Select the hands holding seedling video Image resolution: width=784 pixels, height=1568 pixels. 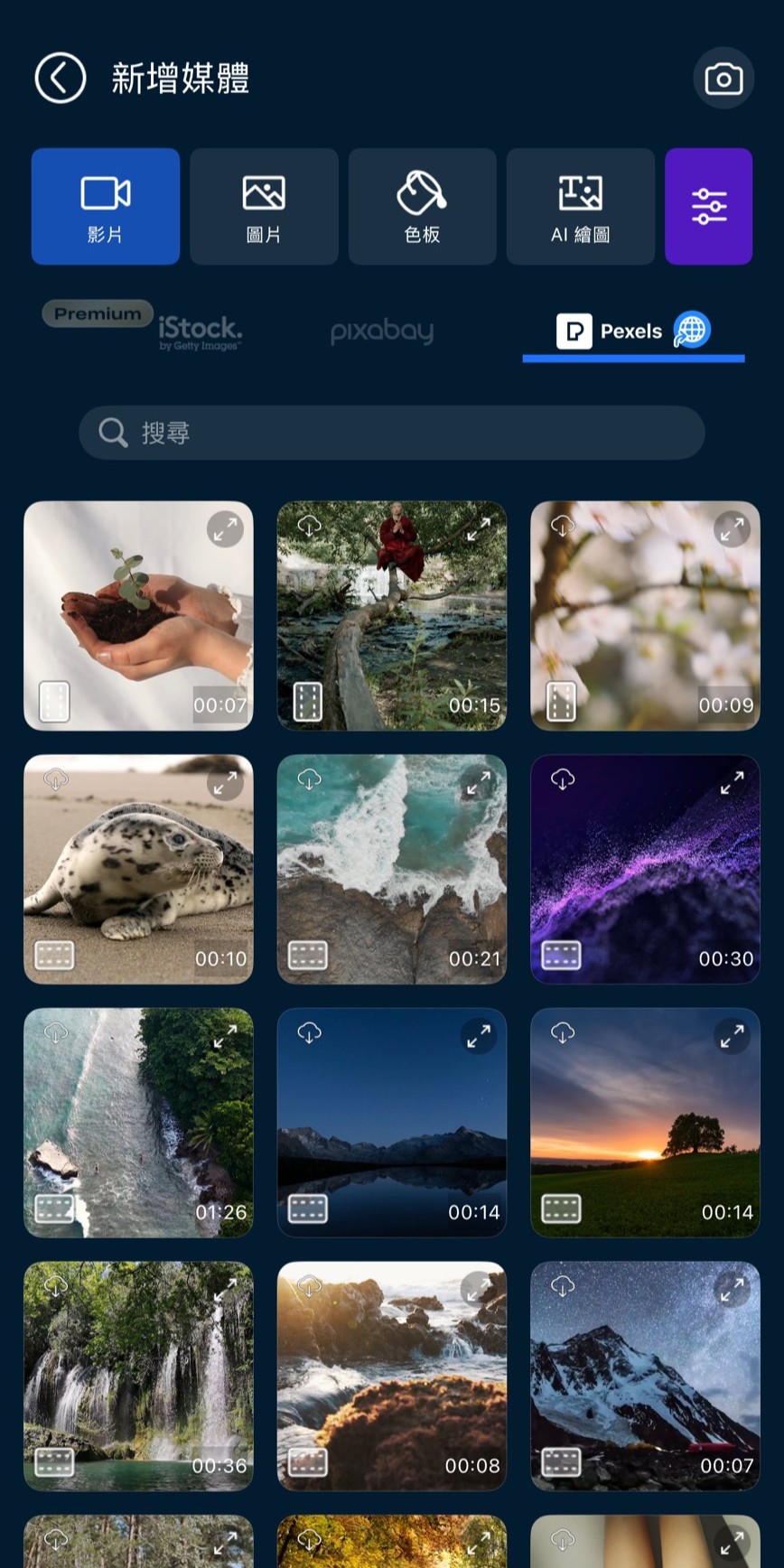tap(138, 616)
